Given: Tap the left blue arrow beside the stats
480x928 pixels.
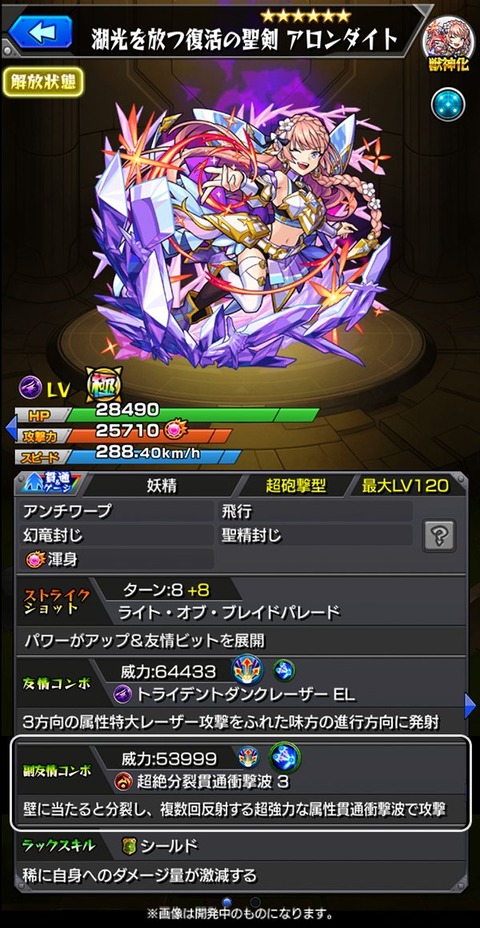Looking at the screenshot, I should pos(9,427).
